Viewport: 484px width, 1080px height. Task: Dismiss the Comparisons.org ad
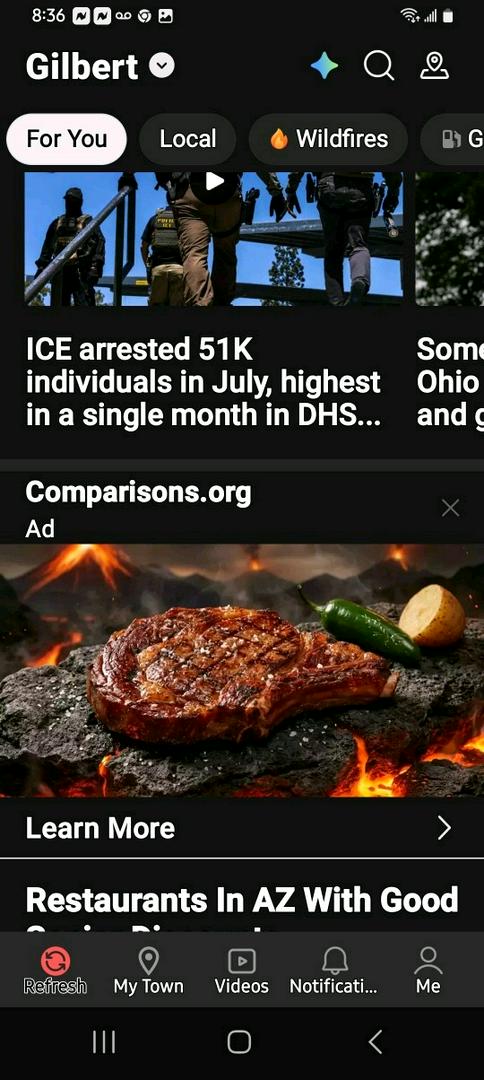click(x=450, y=508)
